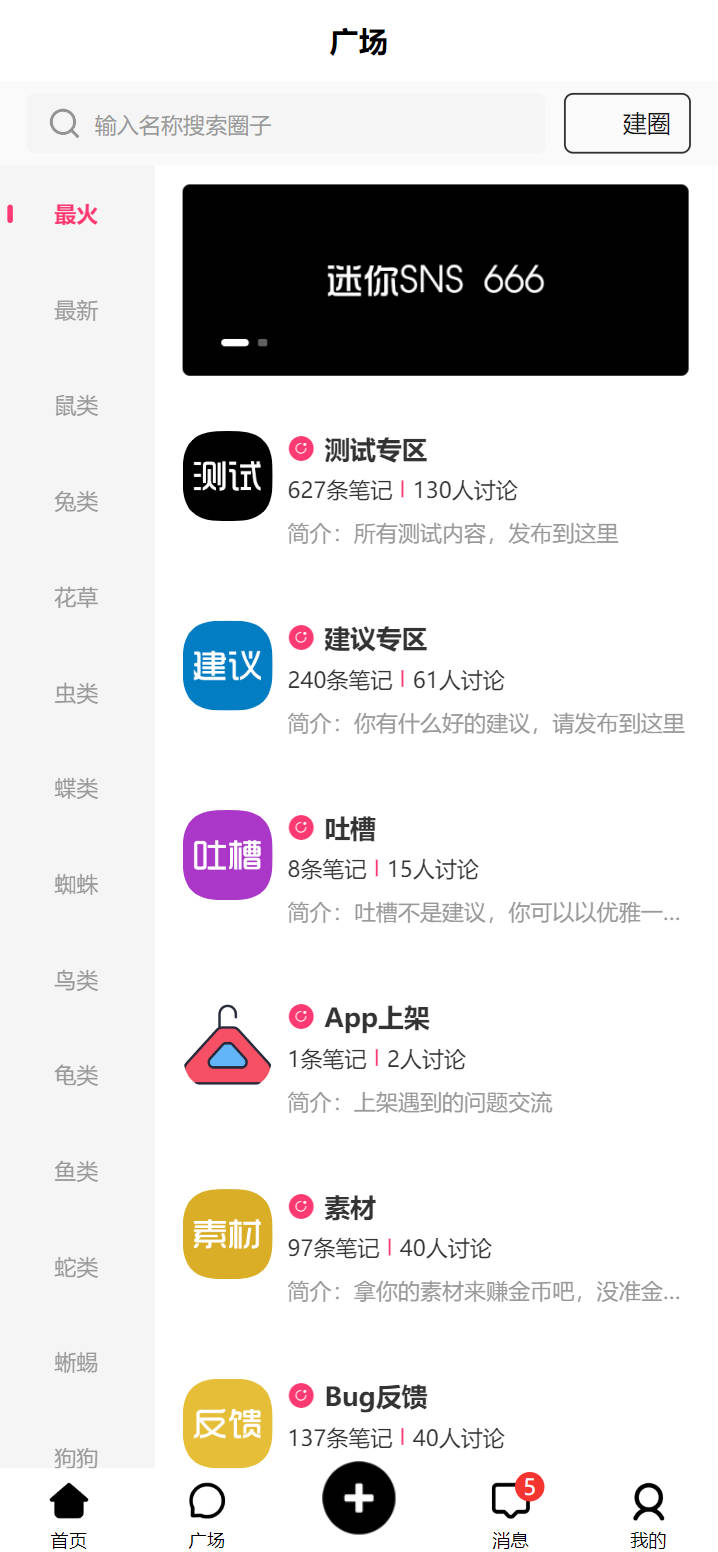View the 素材 circle

click(436, 1248)
